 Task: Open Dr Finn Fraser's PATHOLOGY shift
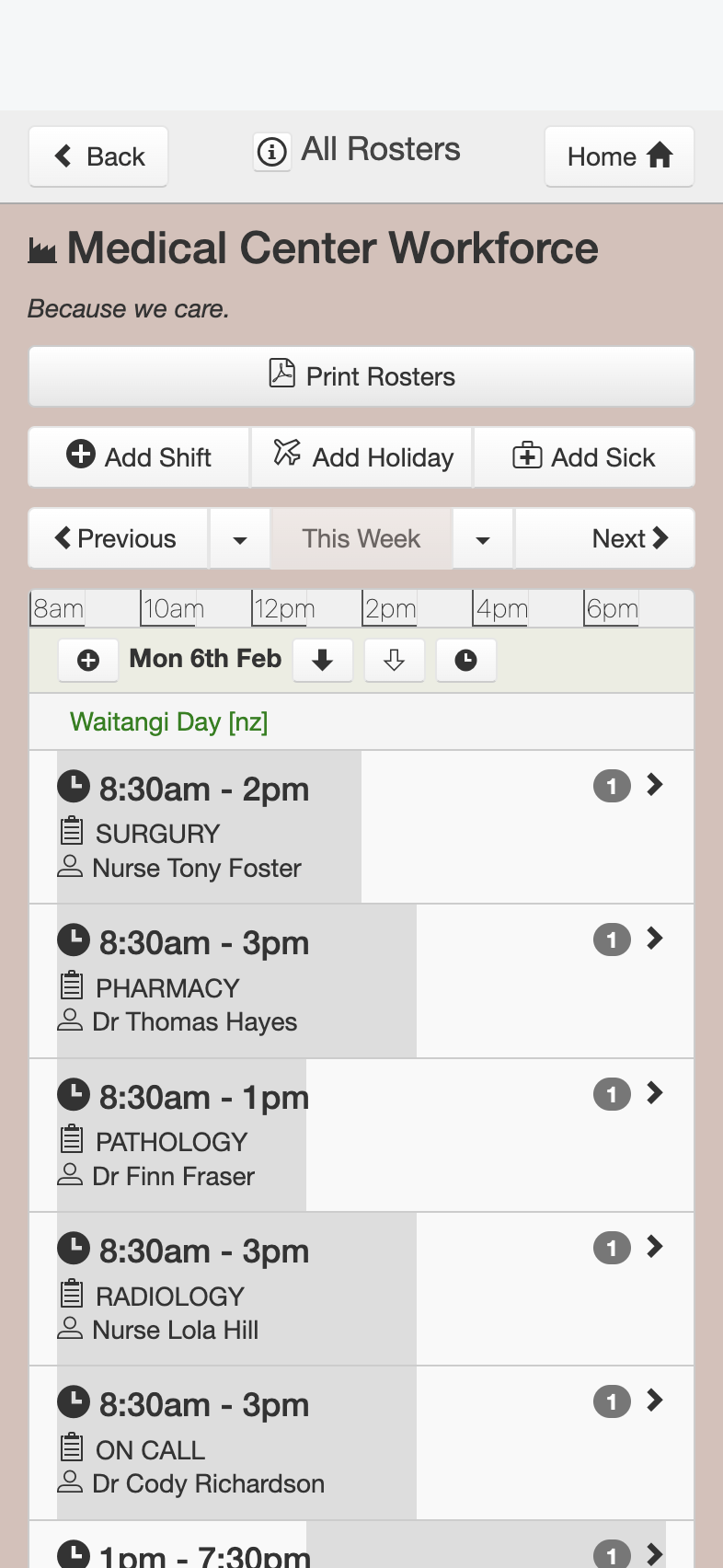click(x=361, y=1135)
